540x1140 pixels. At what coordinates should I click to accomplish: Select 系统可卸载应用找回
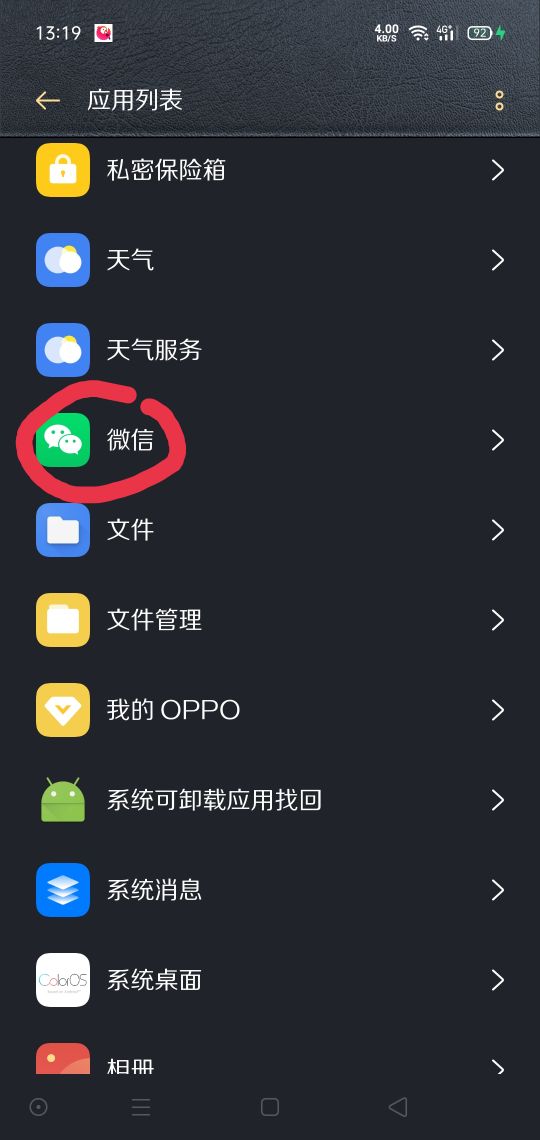tap(270, 800)
